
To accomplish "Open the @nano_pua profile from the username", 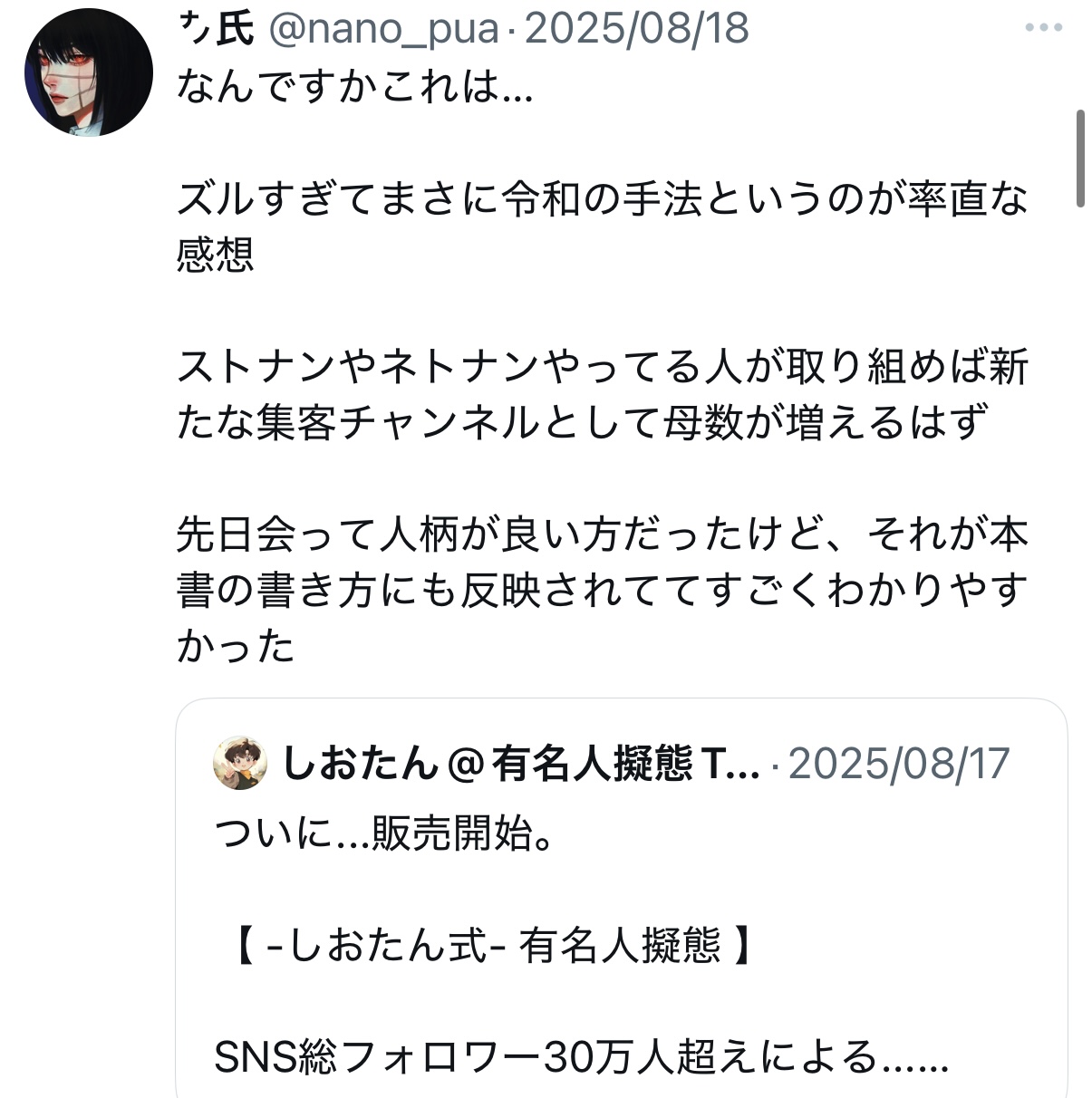I will point(383,29).
